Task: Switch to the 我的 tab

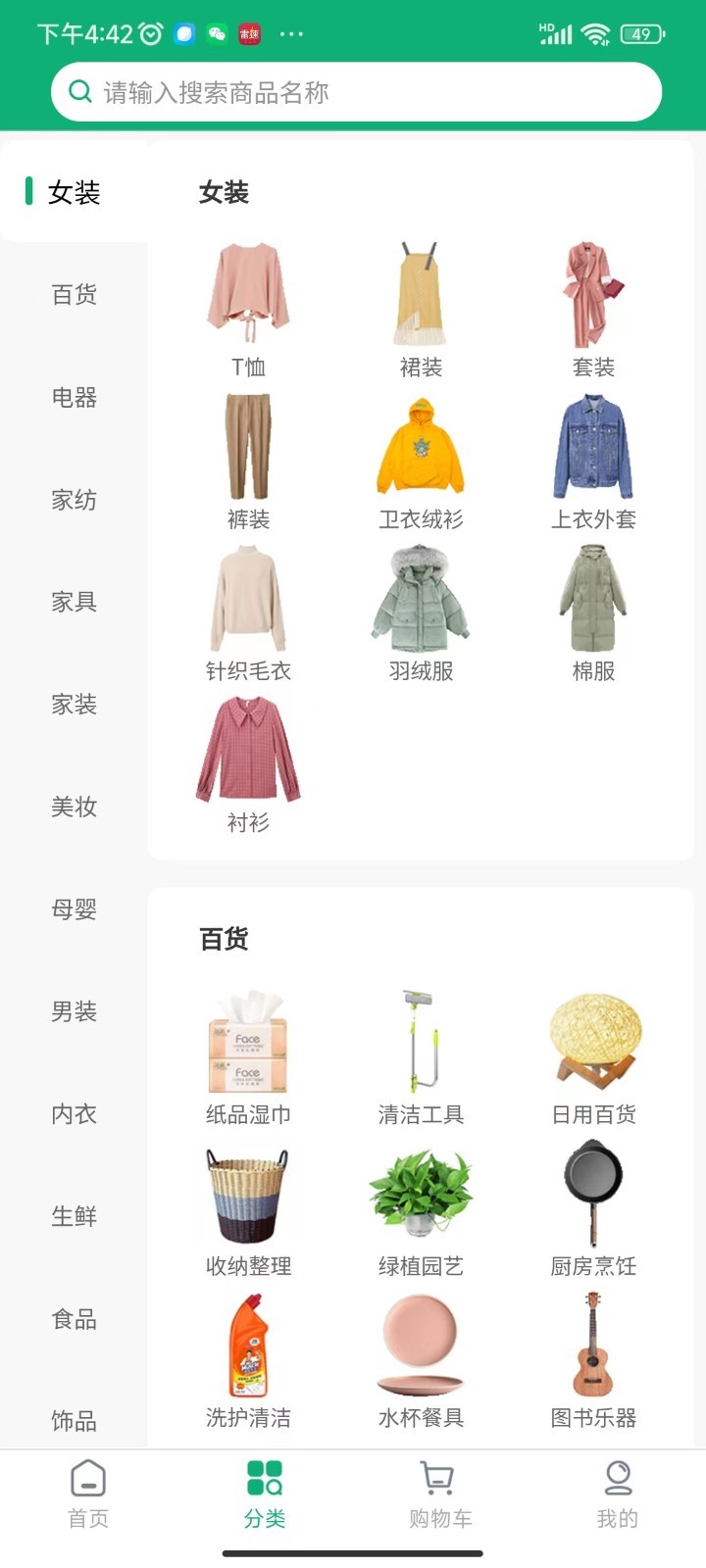Action: [x=617, y=1494]
